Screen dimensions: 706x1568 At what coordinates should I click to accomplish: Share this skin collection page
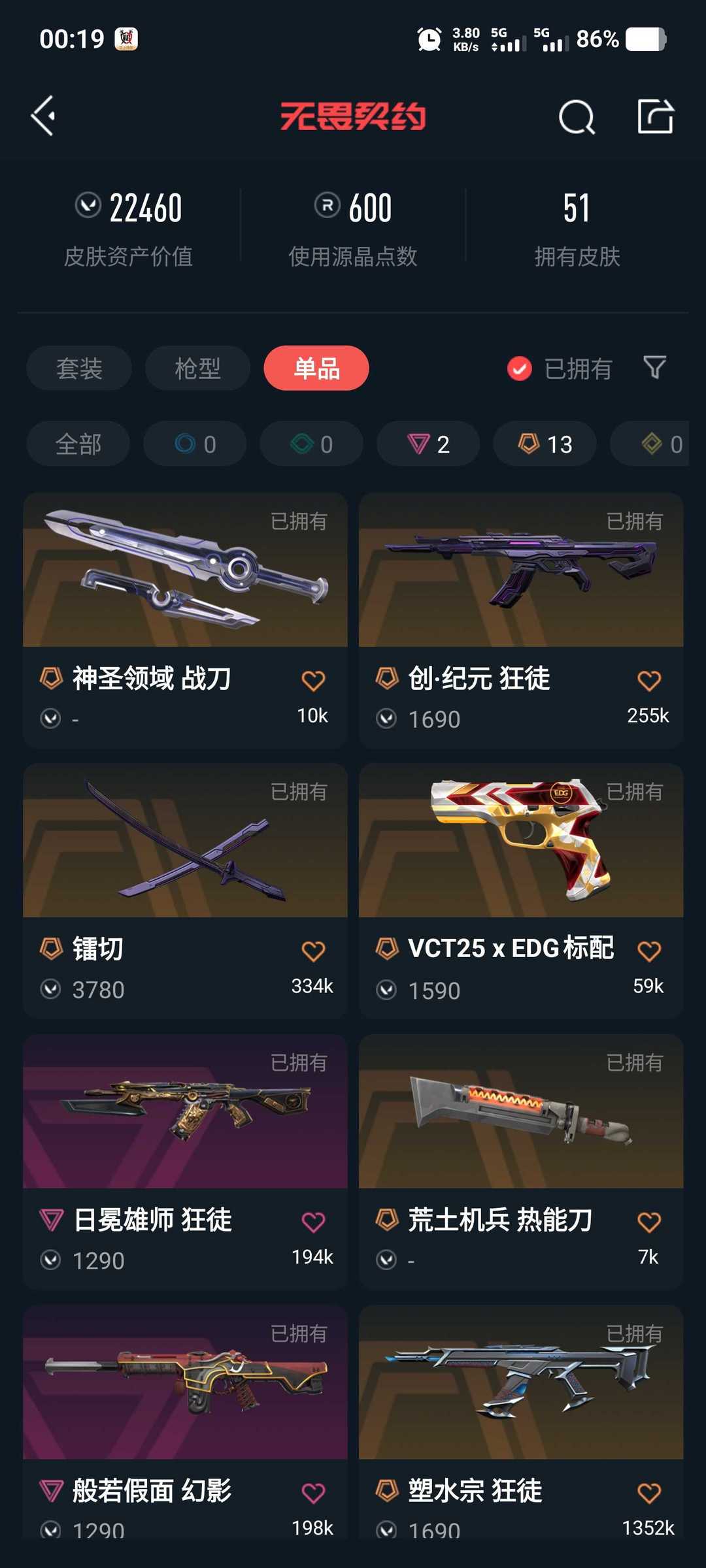point(655,116)
